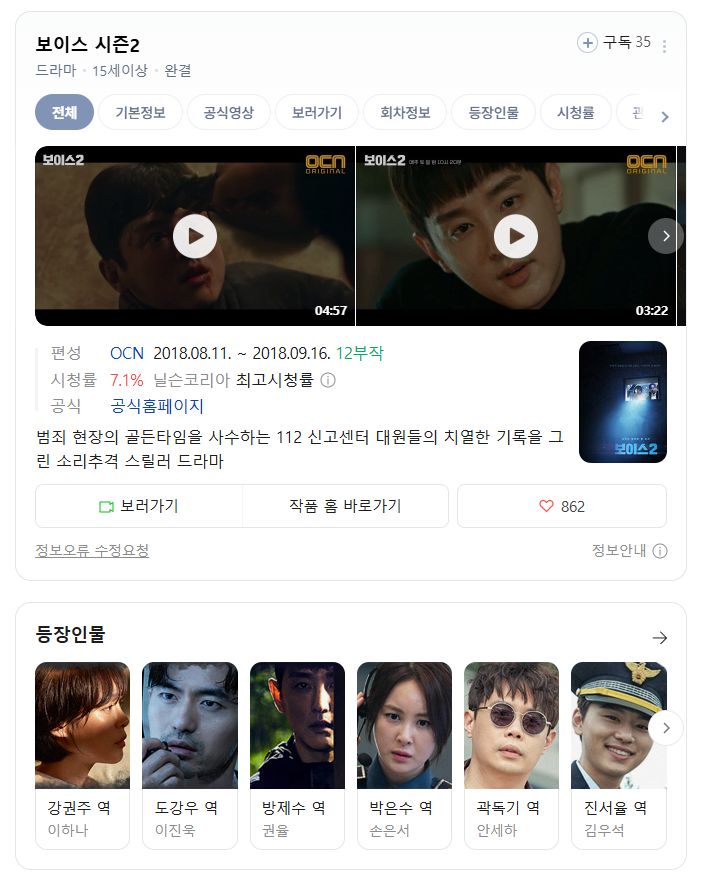Select the 공식영상 tab
Image resolution: width=706 pixels, height=891 pixels.
(x=228, y=113)
